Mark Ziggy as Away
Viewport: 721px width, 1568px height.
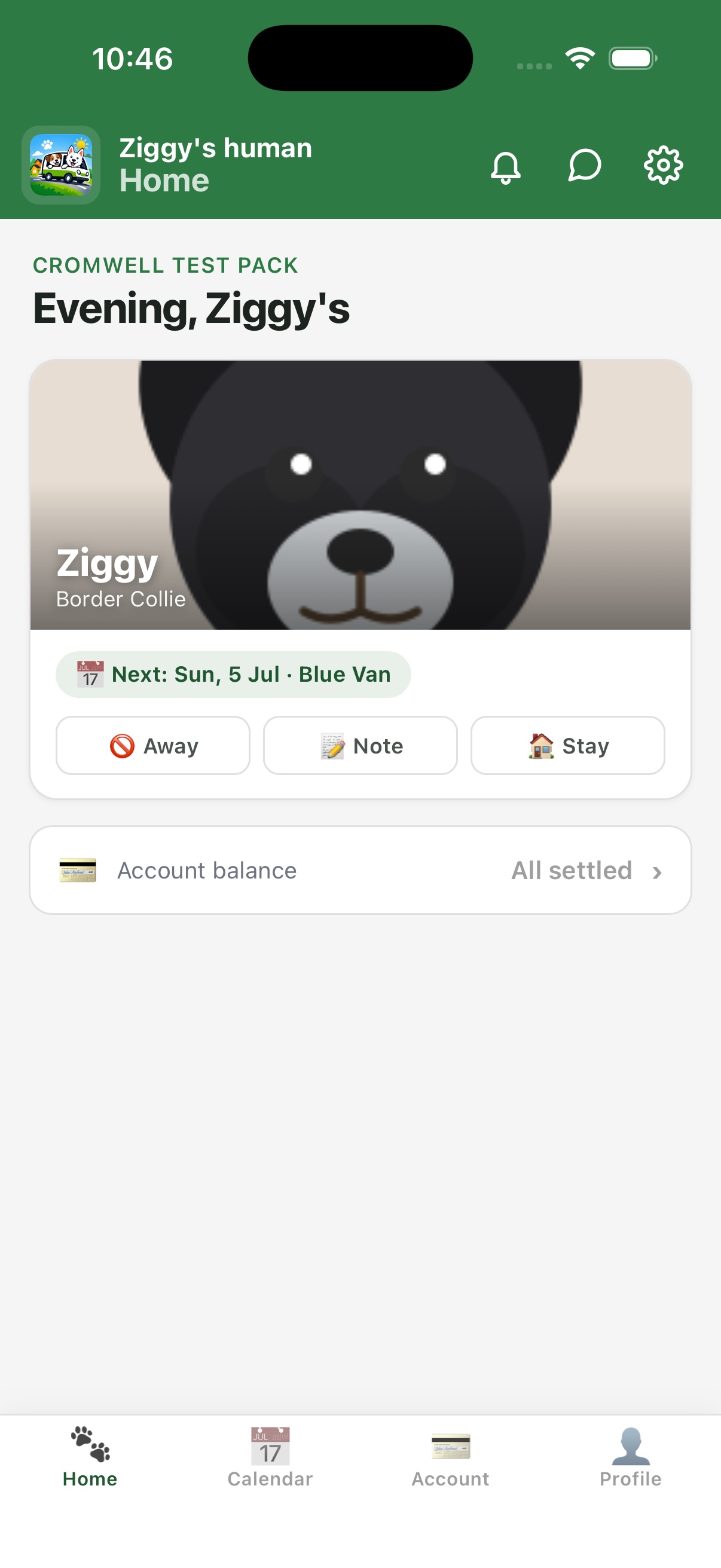point(152,746)
